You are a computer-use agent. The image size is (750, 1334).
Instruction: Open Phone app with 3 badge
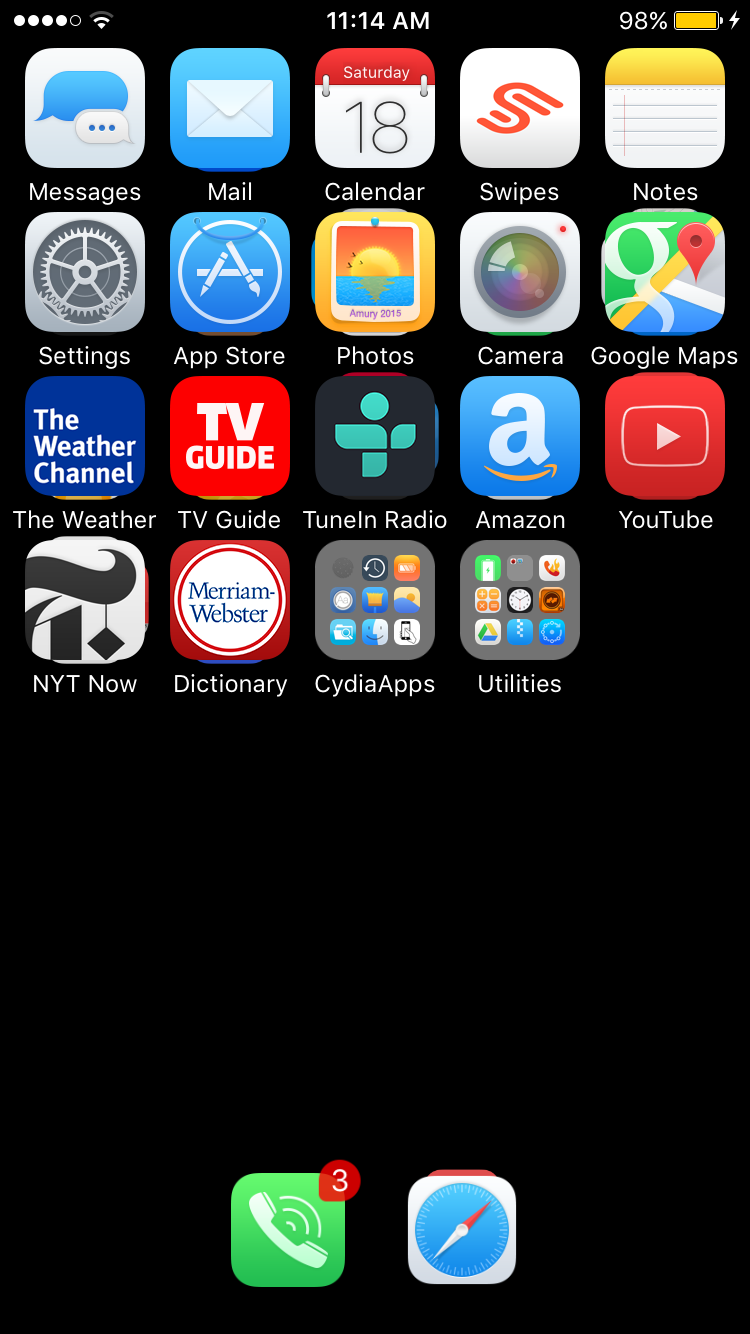tap(288, 1230)
